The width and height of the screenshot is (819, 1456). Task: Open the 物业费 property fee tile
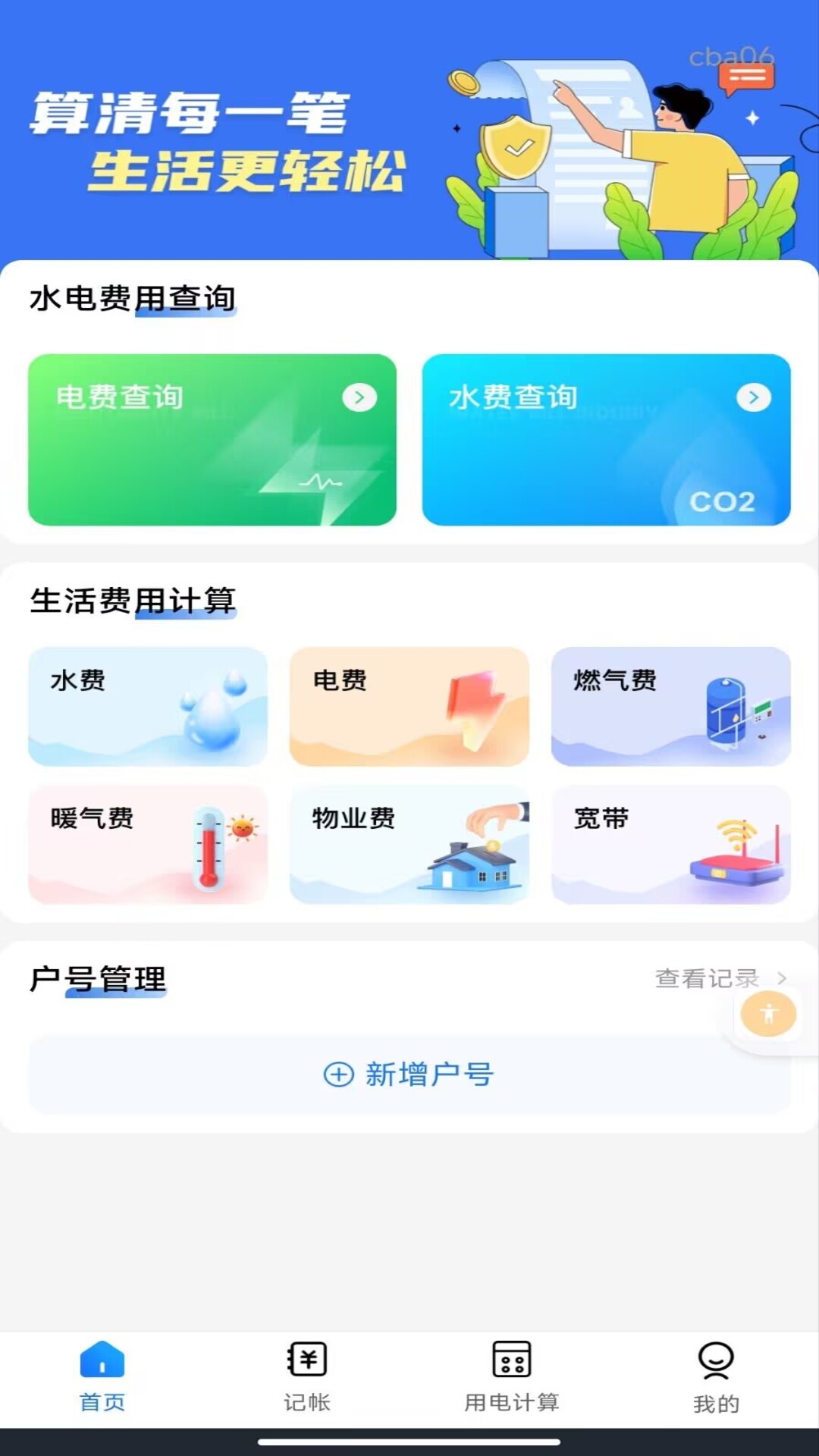click(x=409, y=845)
